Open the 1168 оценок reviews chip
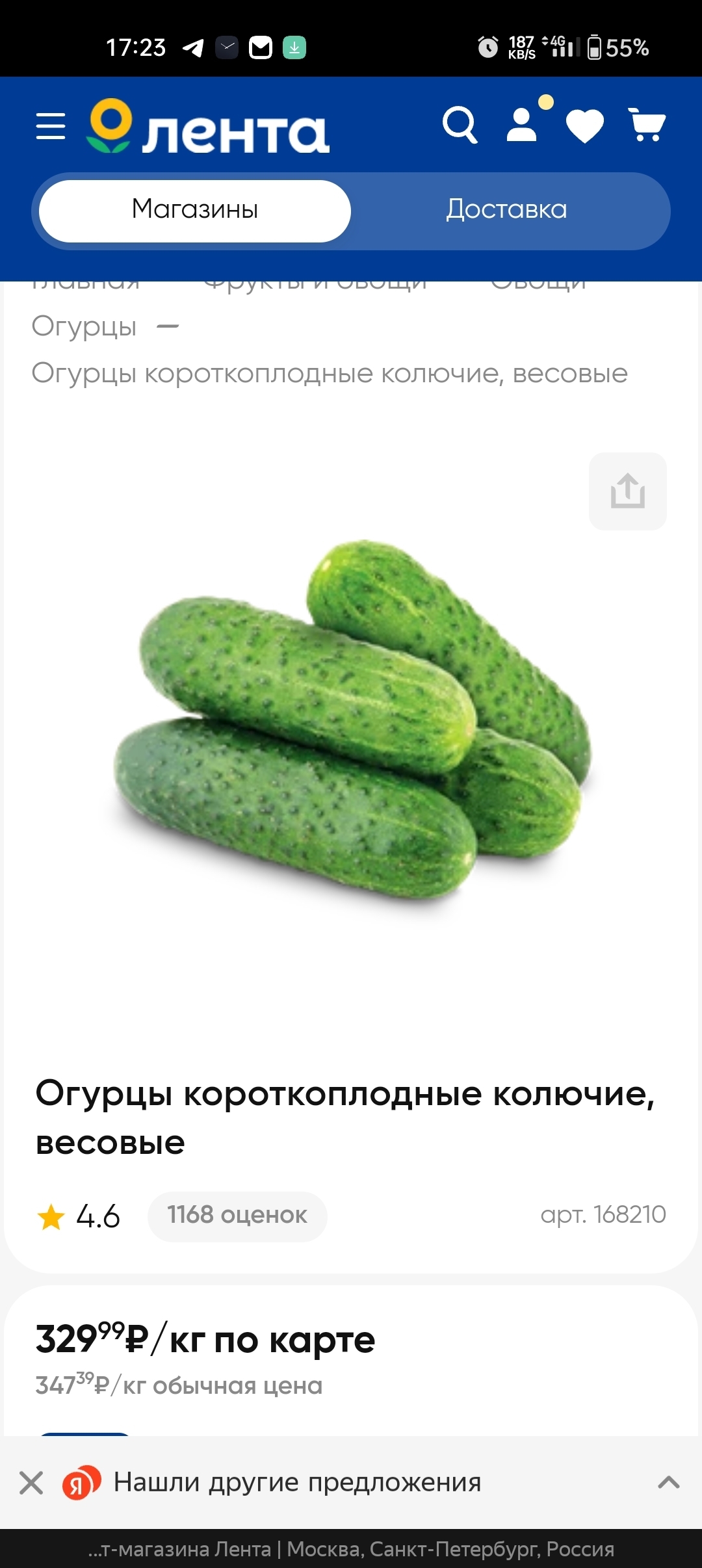This screenshot has height=1568, width=702. [237, 1216]
